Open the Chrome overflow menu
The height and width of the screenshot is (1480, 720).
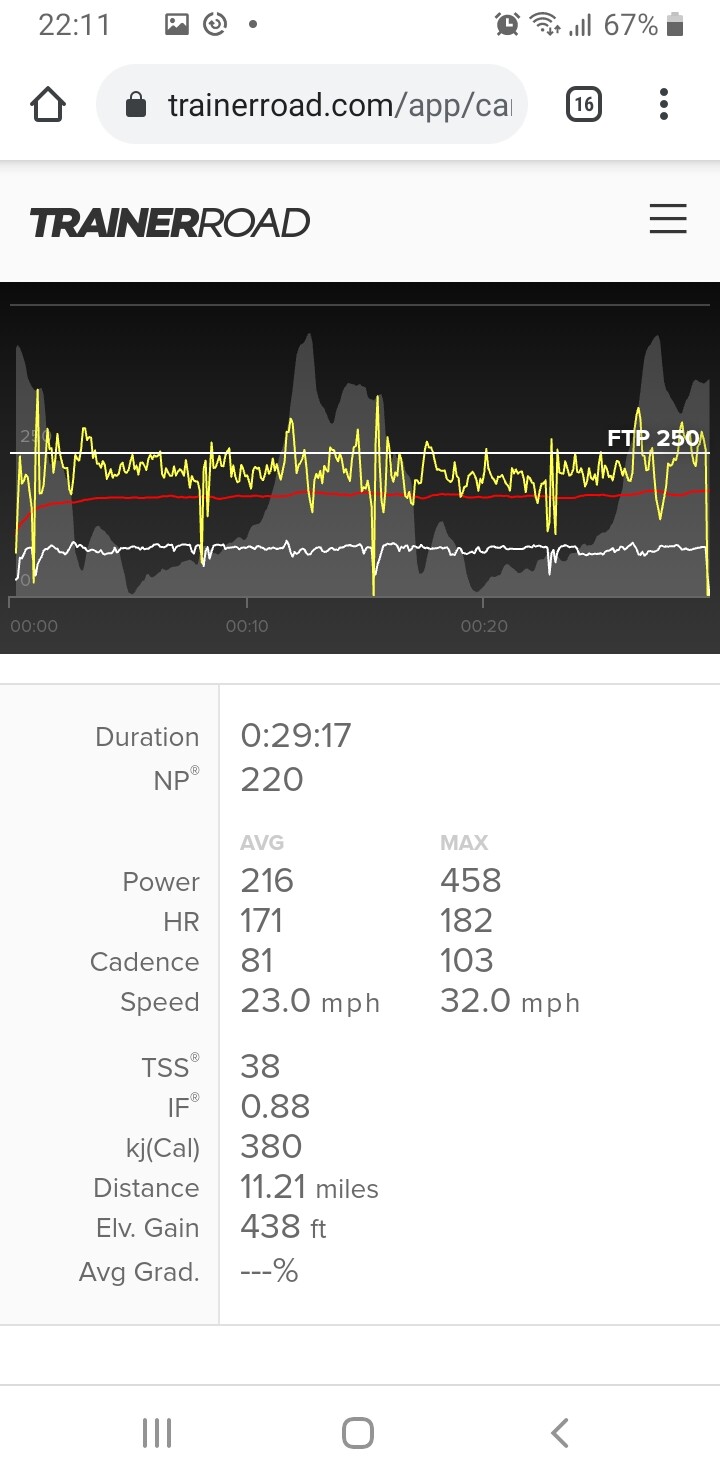click(x=664, y=104)
